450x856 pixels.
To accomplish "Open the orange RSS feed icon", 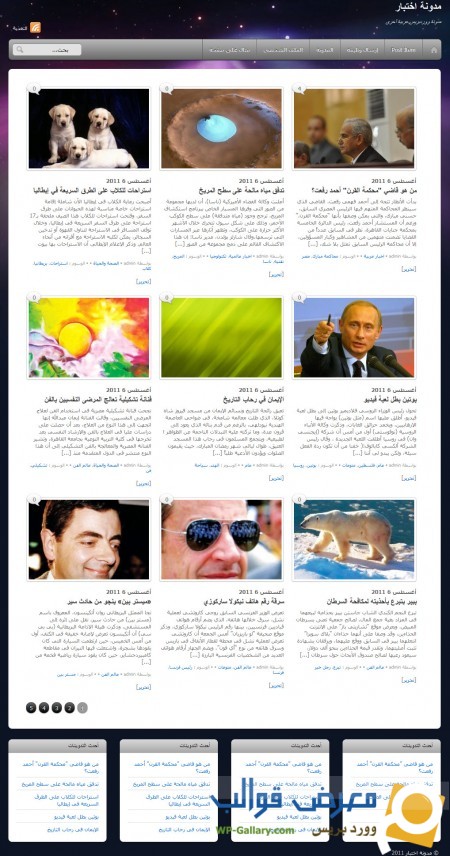I will click(x=35, y=27).
